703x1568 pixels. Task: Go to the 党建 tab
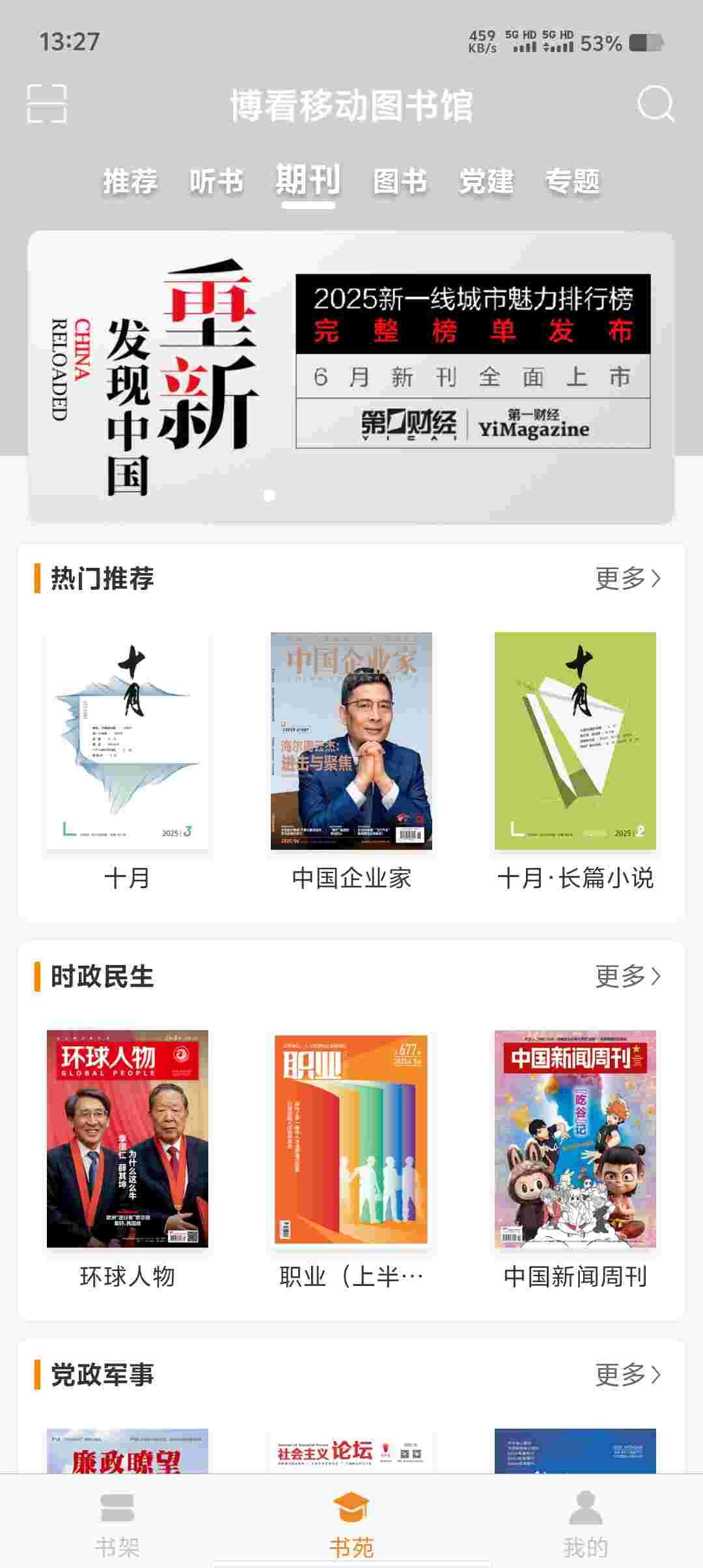[x=486, y=181]
